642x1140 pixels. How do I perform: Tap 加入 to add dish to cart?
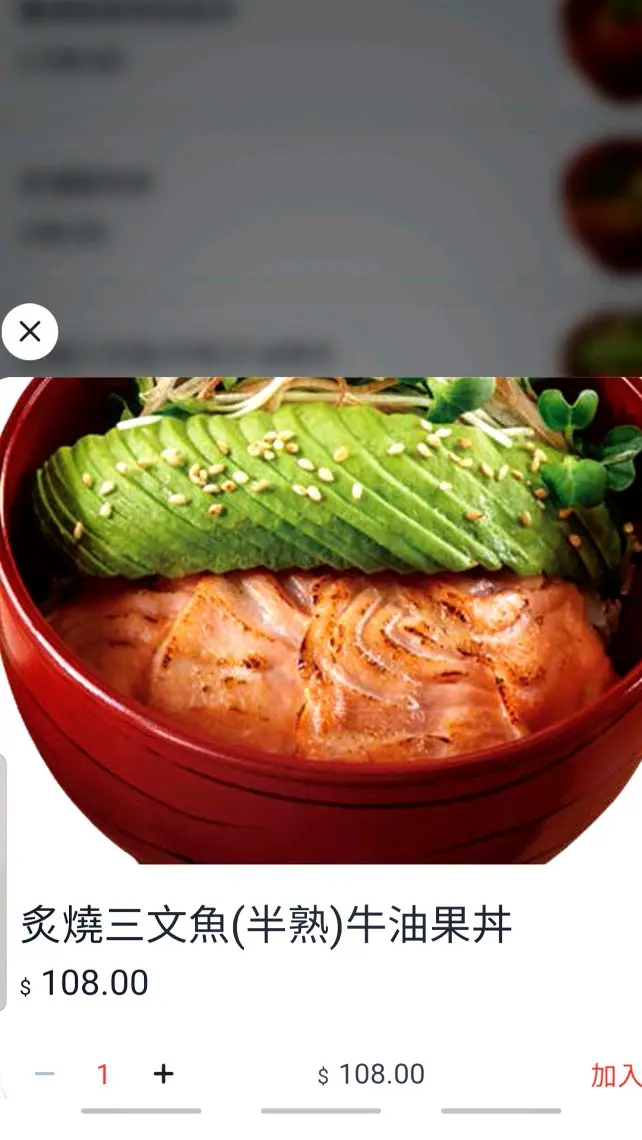(x=615, y=1075)
